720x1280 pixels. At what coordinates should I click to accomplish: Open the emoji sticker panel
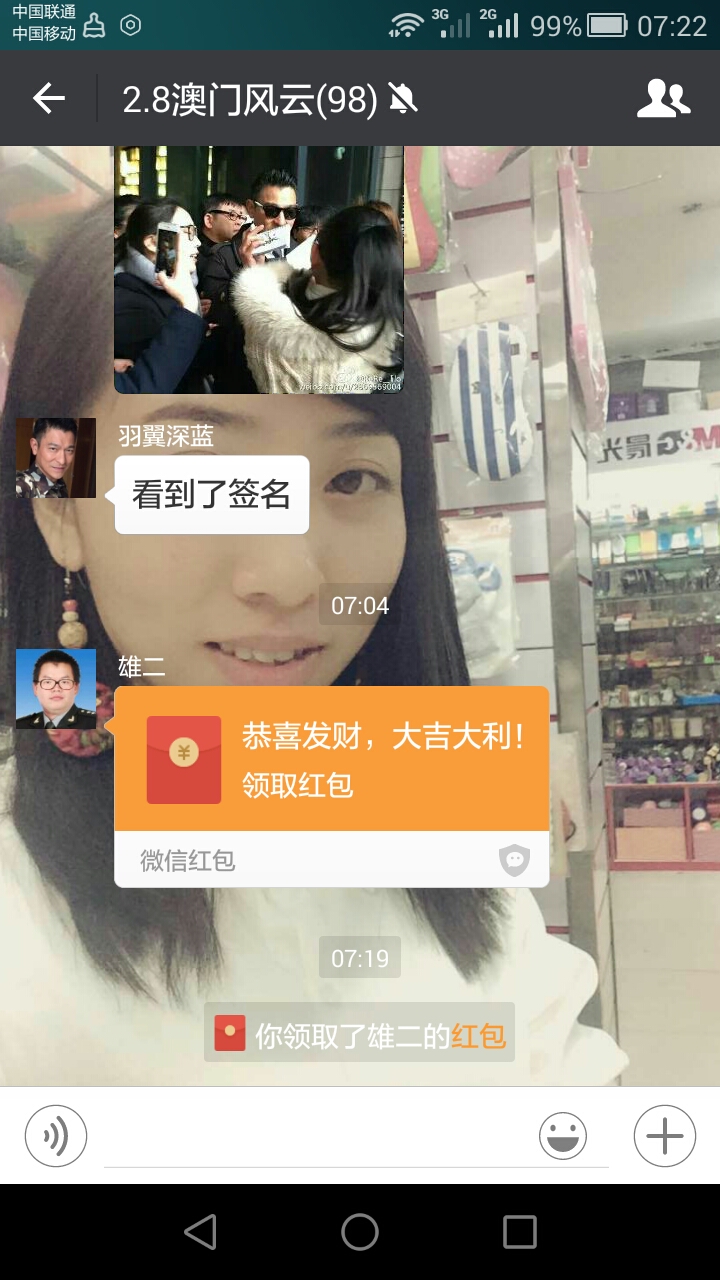[x=563, y=1136]
